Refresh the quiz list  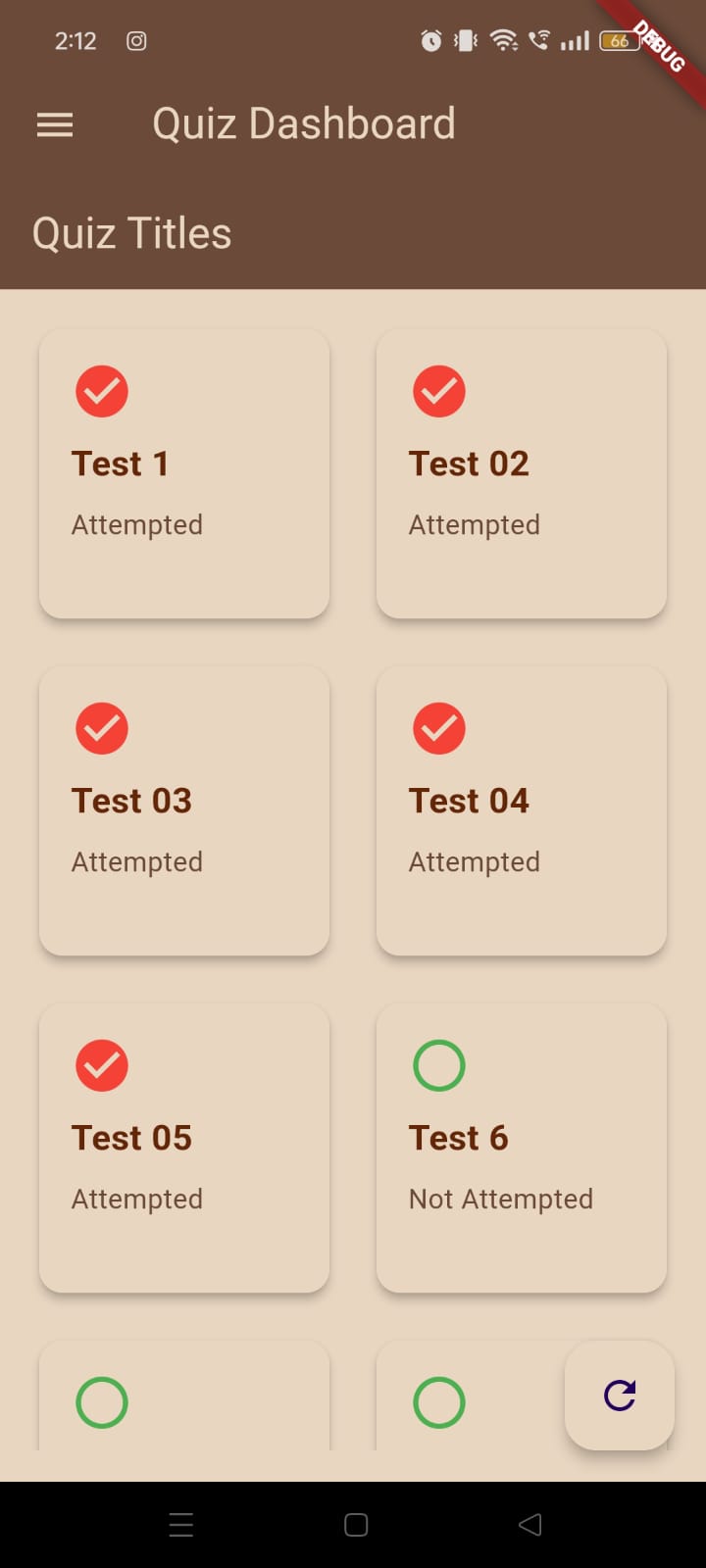point(619,1395)
